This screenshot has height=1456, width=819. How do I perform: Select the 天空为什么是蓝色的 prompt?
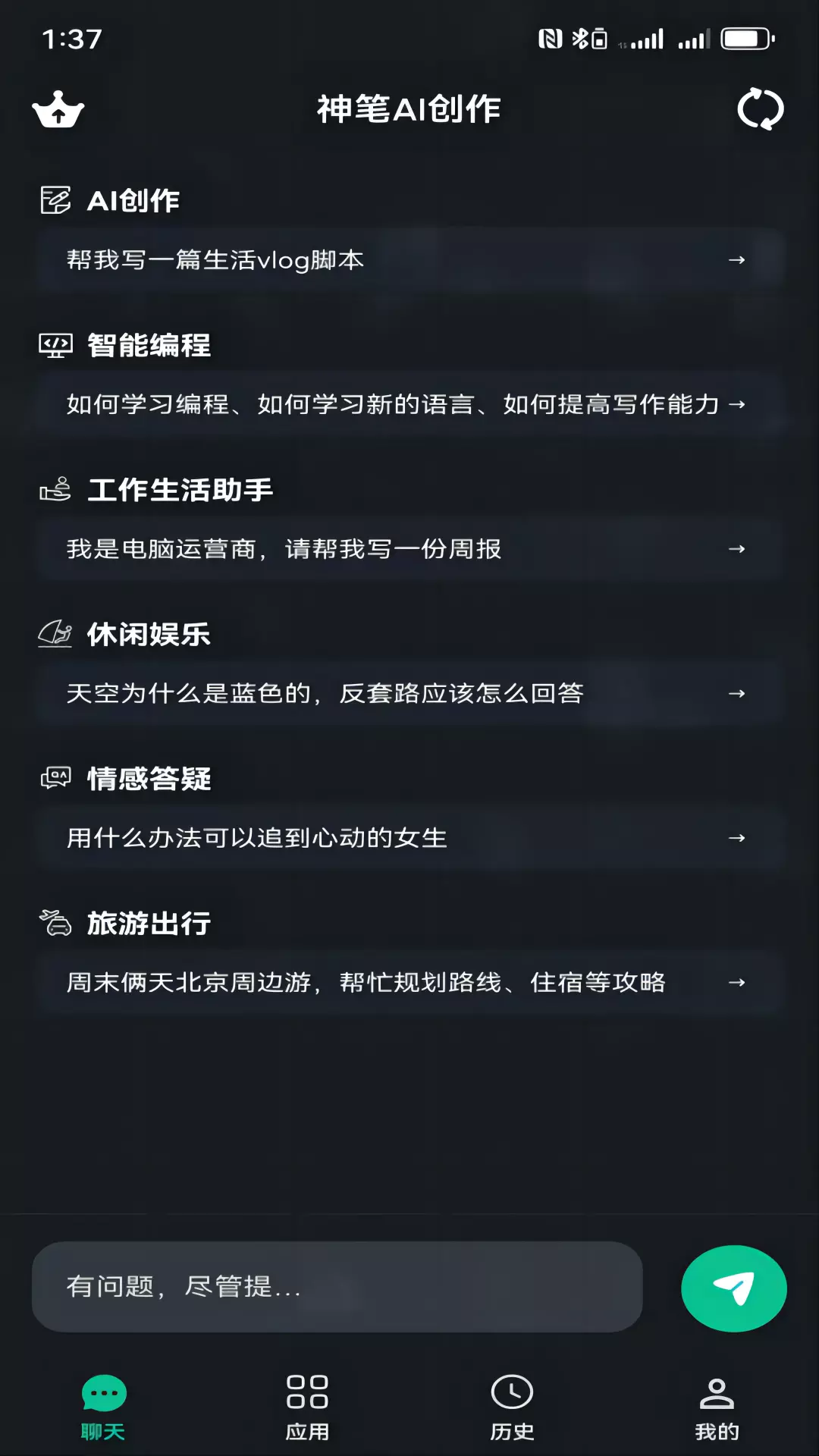click(409, 693)
